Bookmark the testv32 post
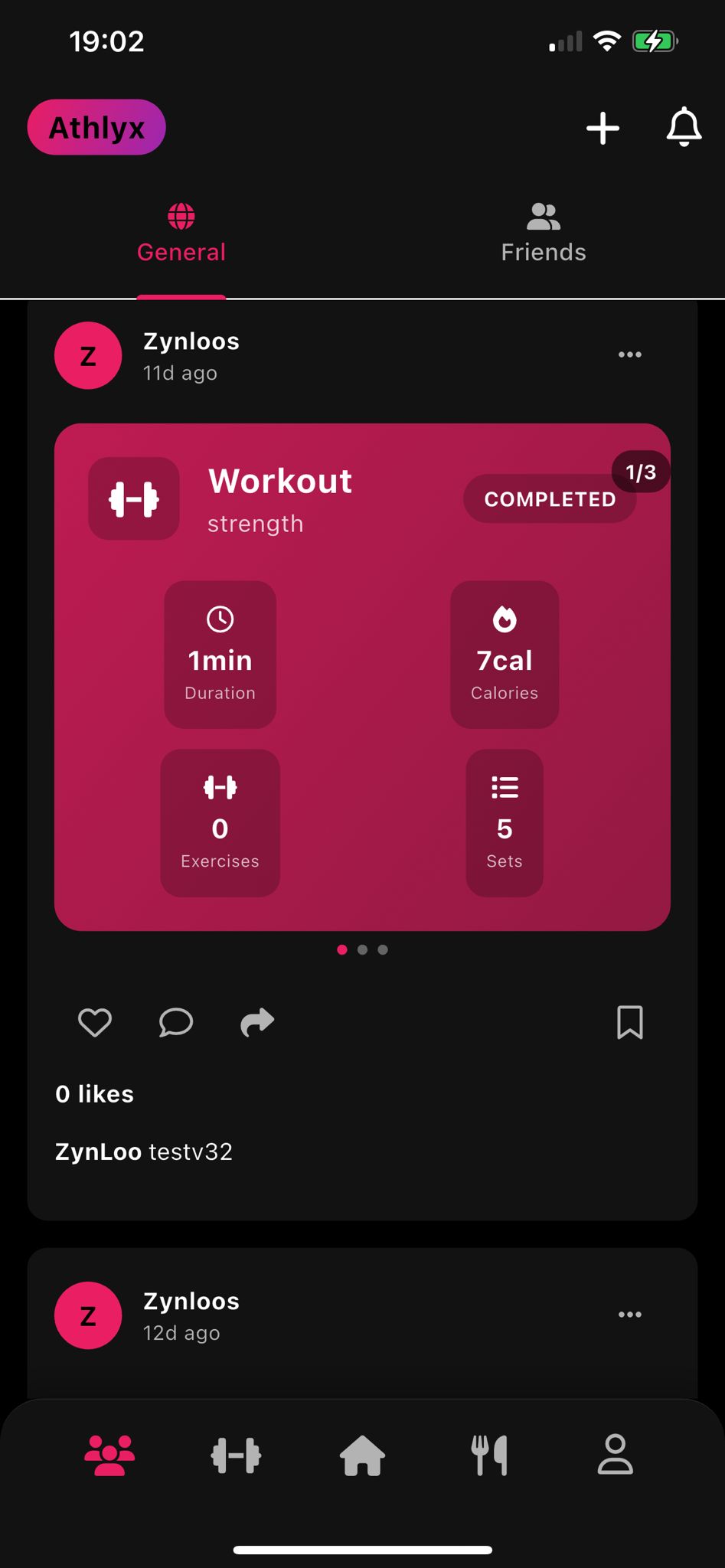 click(629, 1022)
